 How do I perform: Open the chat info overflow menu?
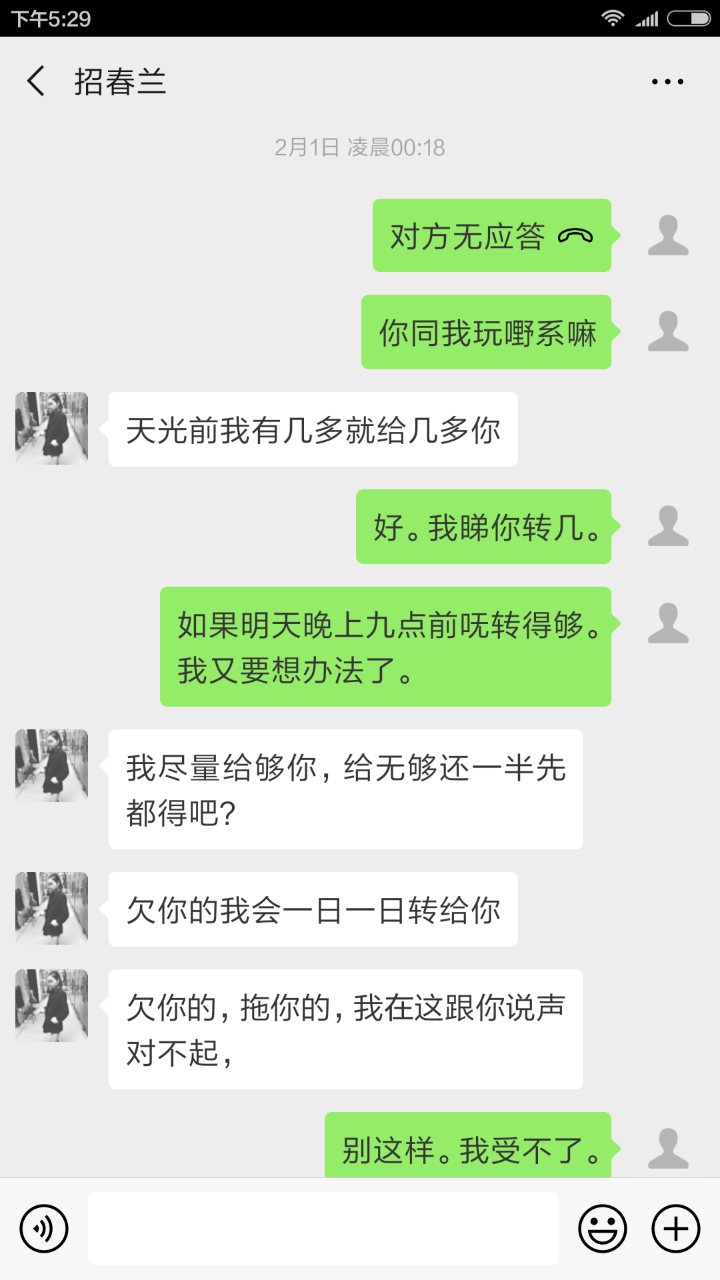tap(667, 82)
